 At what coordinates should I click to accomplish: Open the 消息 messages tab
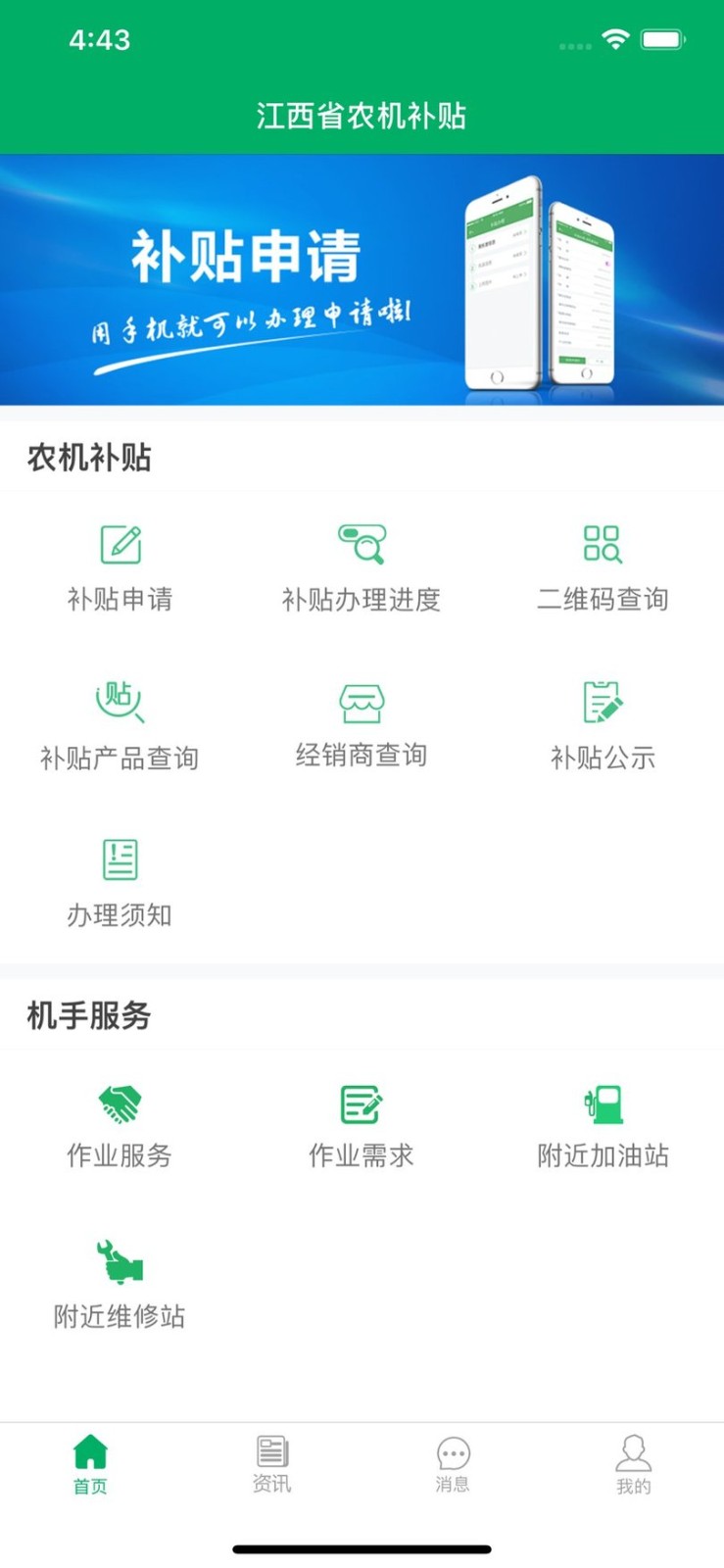(x=453, y=1462)
